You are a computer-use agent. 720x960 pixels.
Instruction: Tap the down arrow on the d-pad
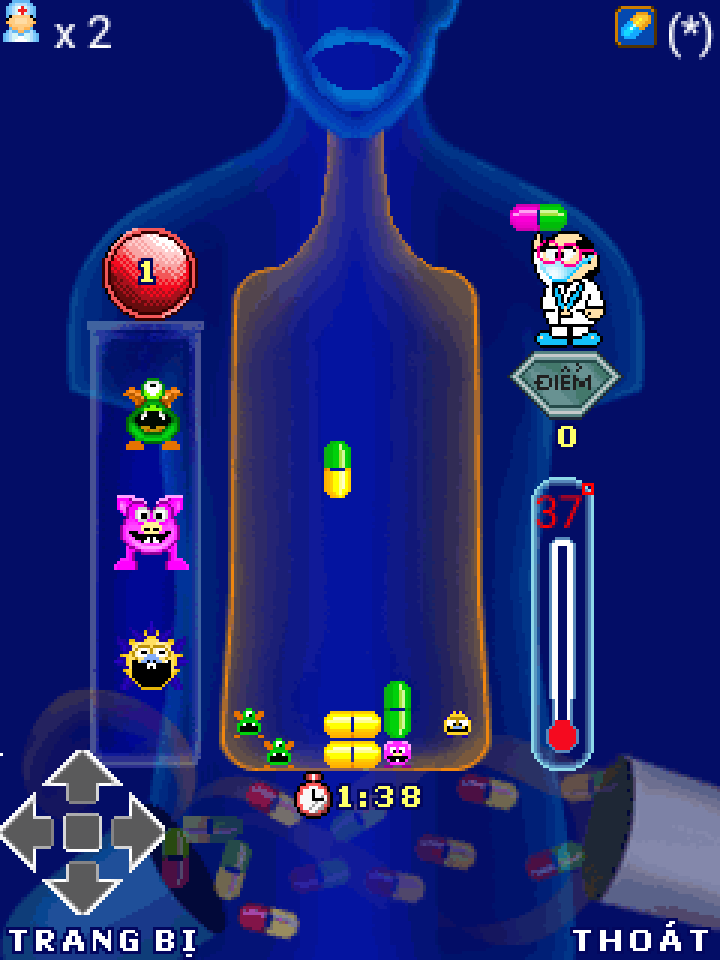(x=82, y=882)
